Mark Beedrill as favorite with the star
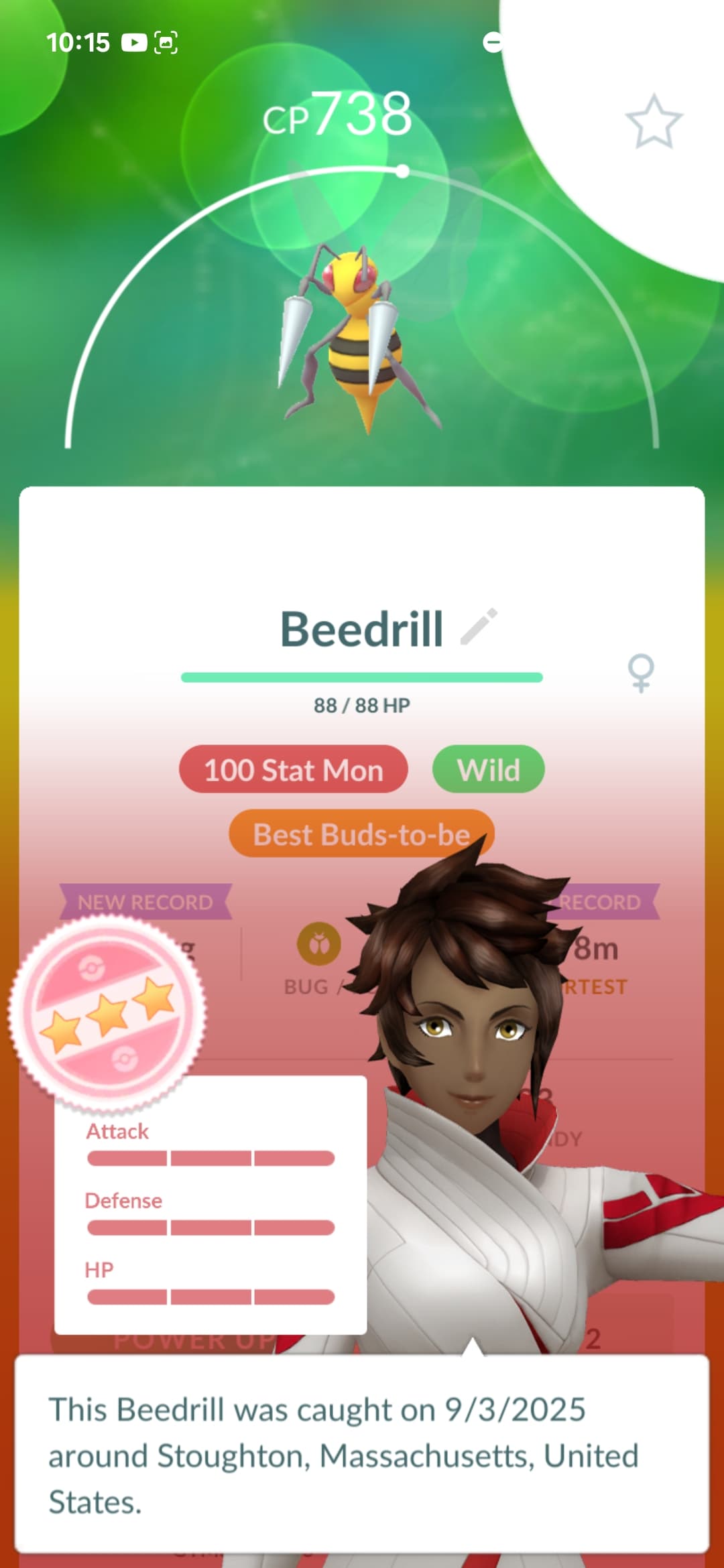Screen dimensions: 724x1568 (x=654, y=122)
